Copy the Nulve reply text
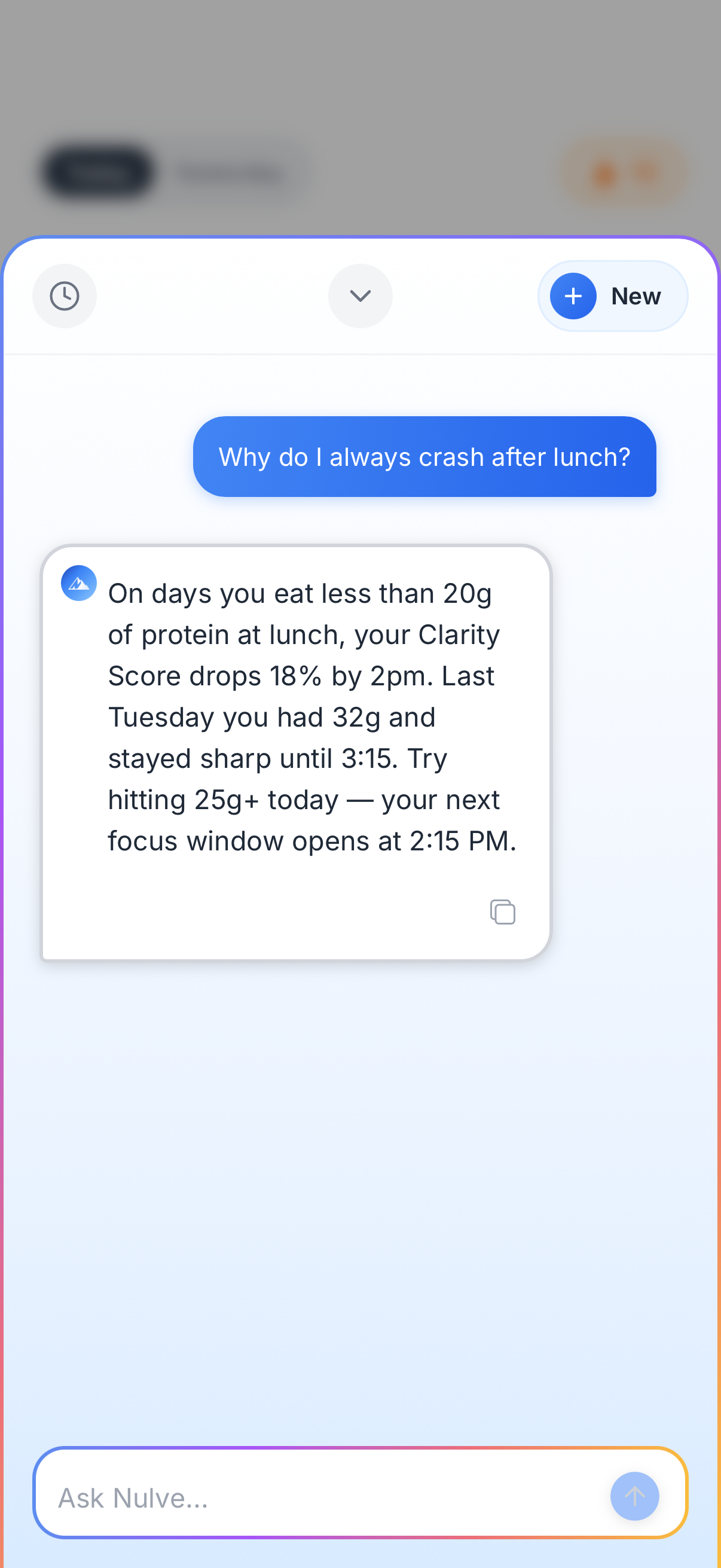Screen dimensions: 721x1568 [502, 911]
